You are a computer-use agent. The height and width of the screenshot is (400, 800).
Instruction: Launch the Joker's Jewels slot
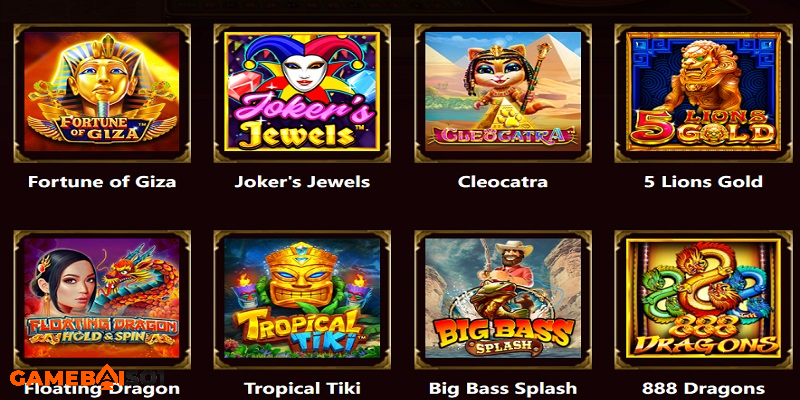(302, 93)
